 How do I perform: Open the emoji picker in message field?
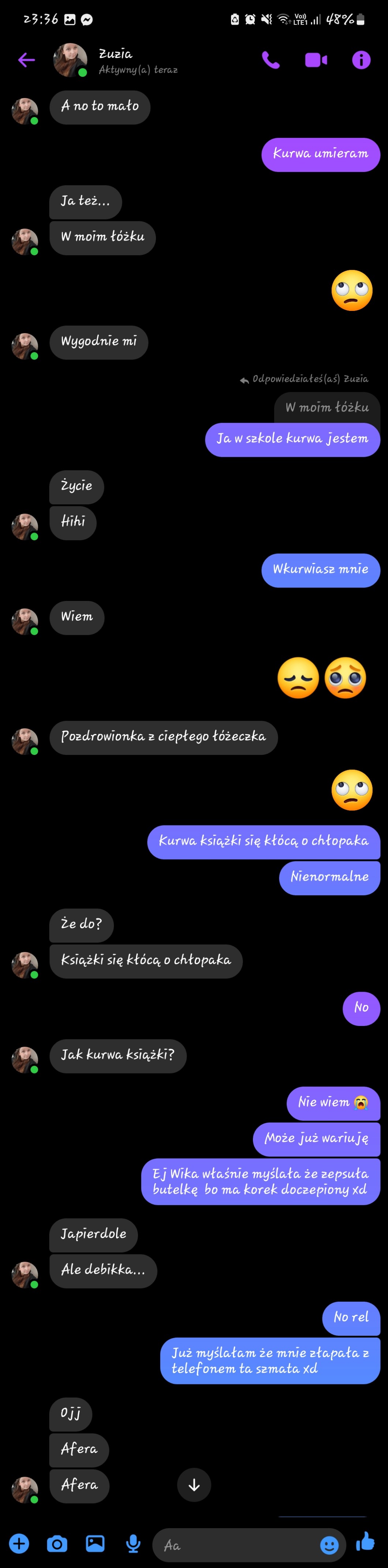tap(329, 1545)
